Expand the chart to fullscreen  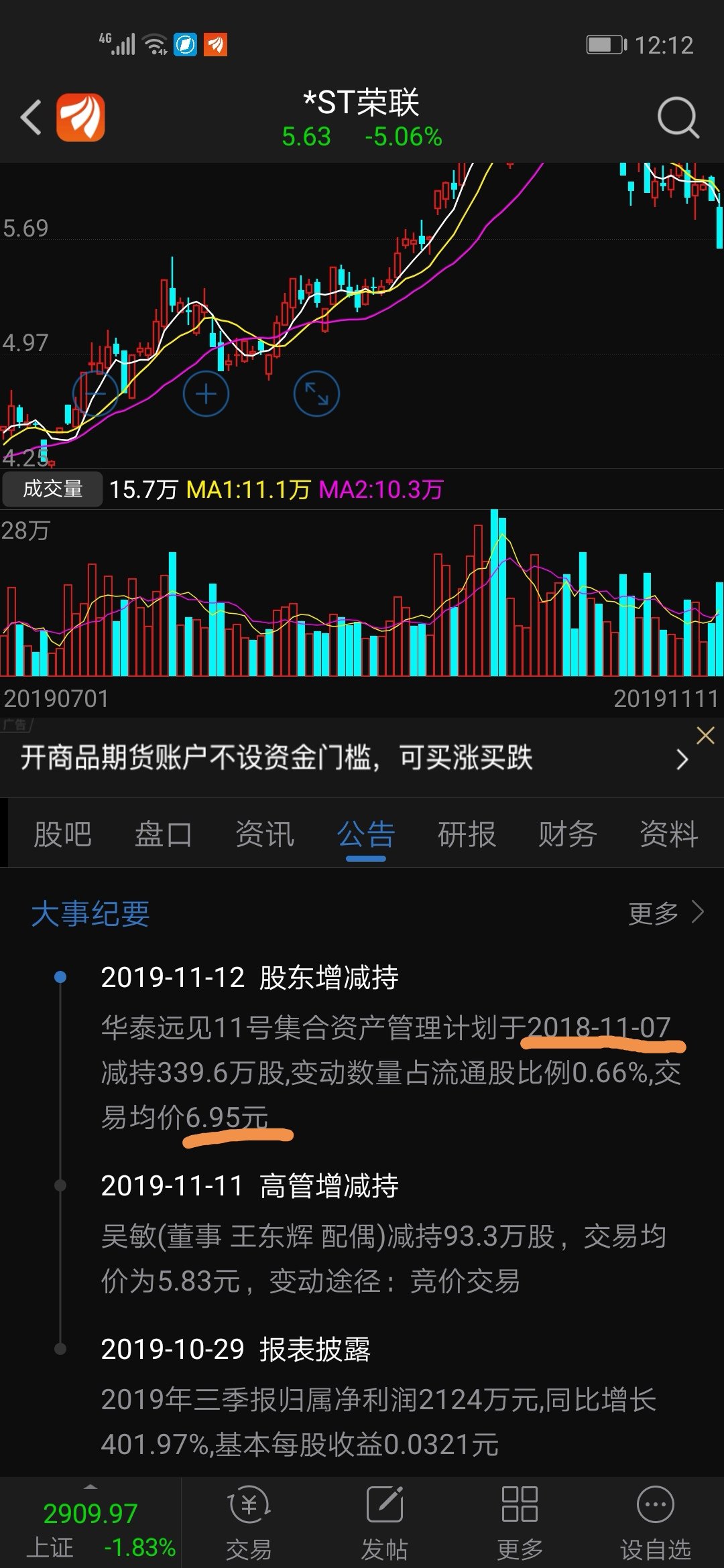[x=316, y=393]
